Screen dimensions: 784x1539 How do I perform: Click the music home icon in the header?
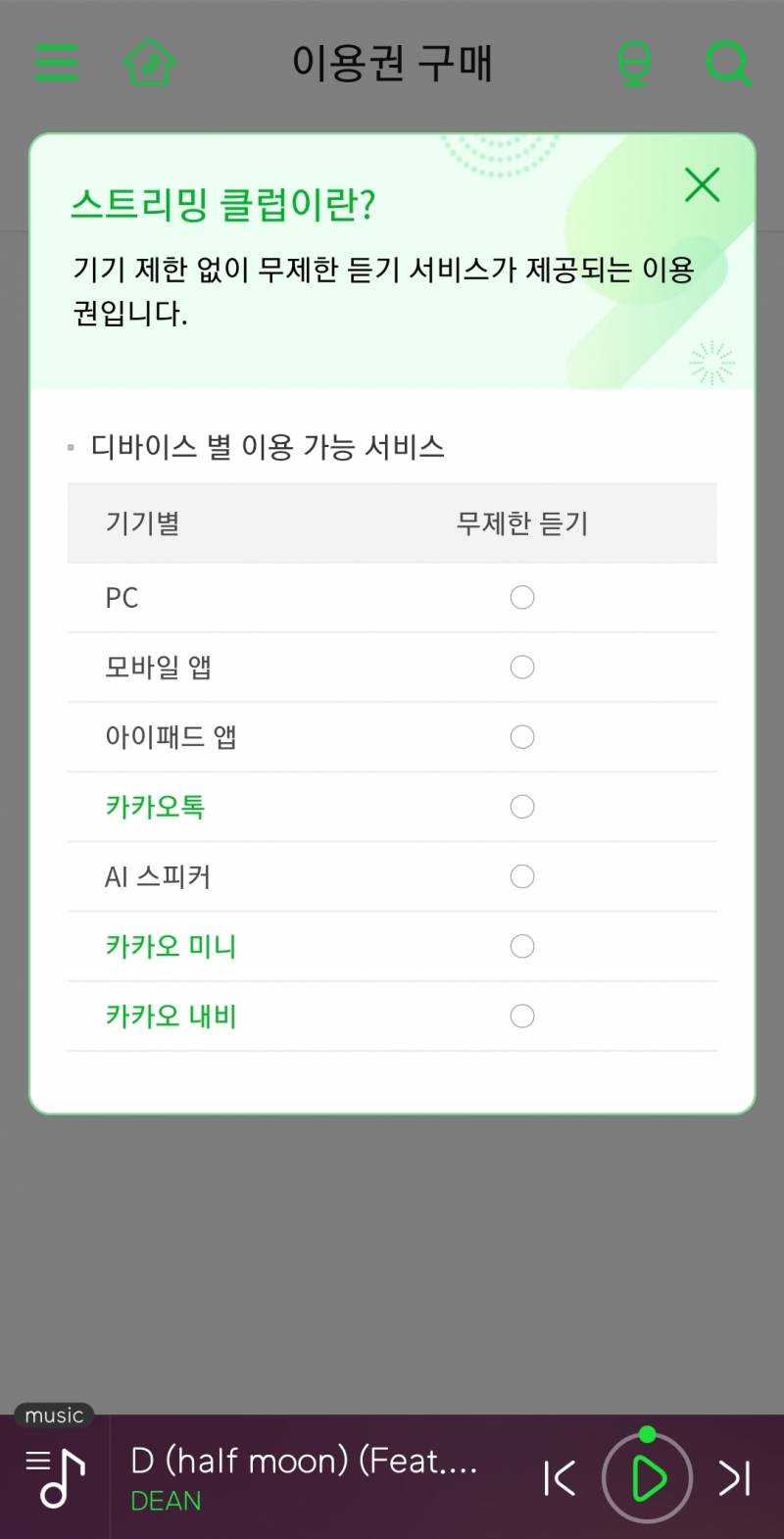pyautogui.click(x=149, y=63)
